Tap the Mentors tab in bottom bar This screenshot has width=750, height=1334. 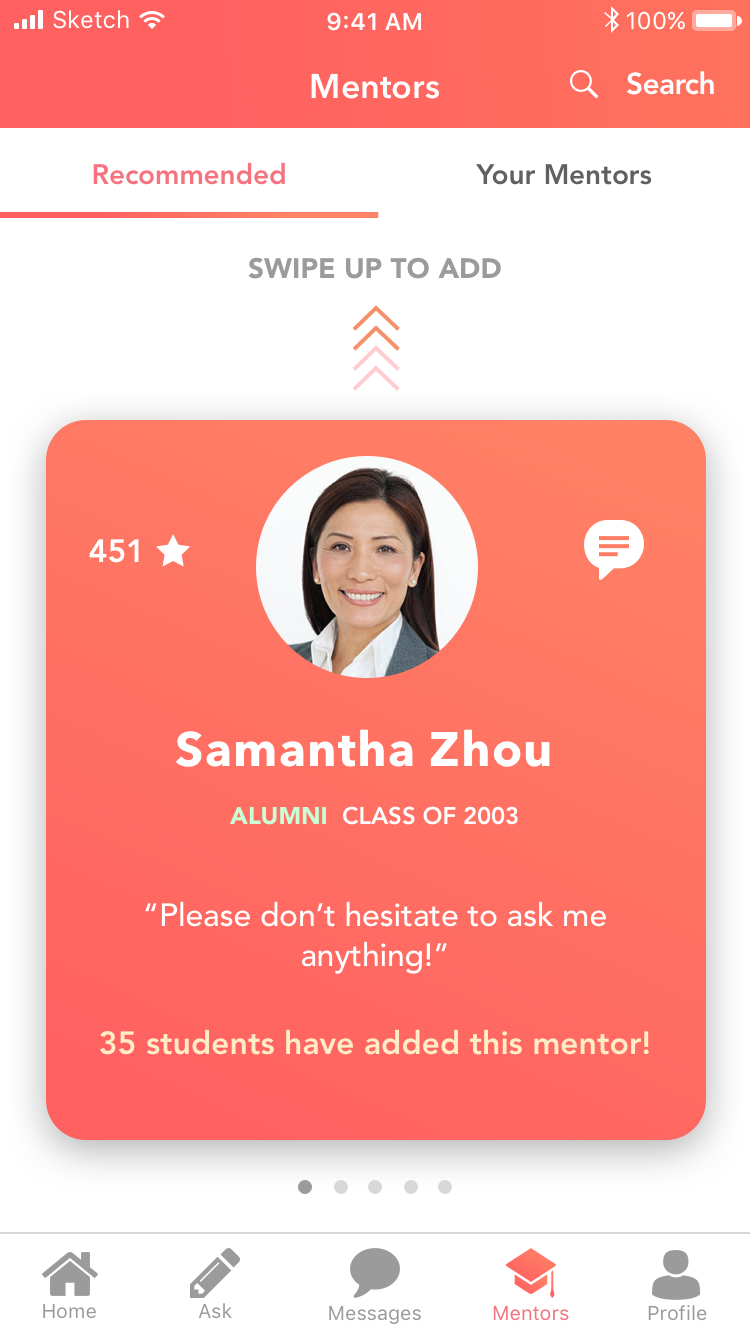point(531,1286)
